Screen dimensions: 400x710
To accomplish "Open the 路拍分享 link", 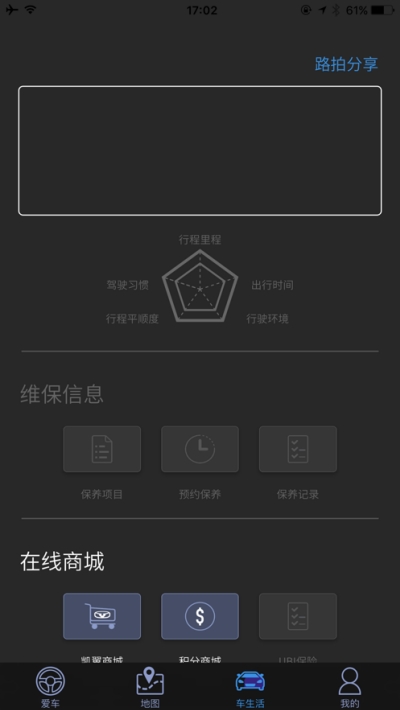I will [346, 64].
